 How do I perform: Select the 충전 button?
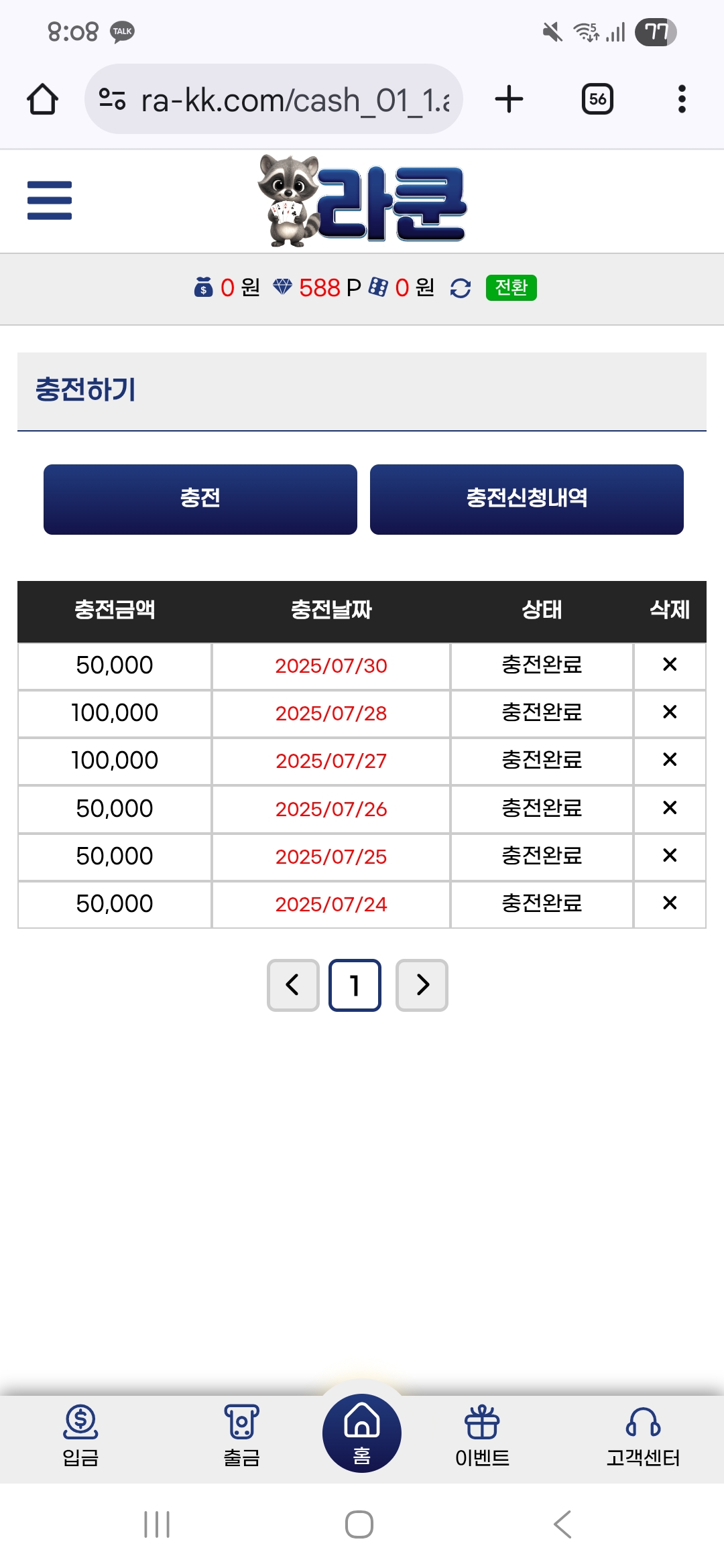[200, 499]
